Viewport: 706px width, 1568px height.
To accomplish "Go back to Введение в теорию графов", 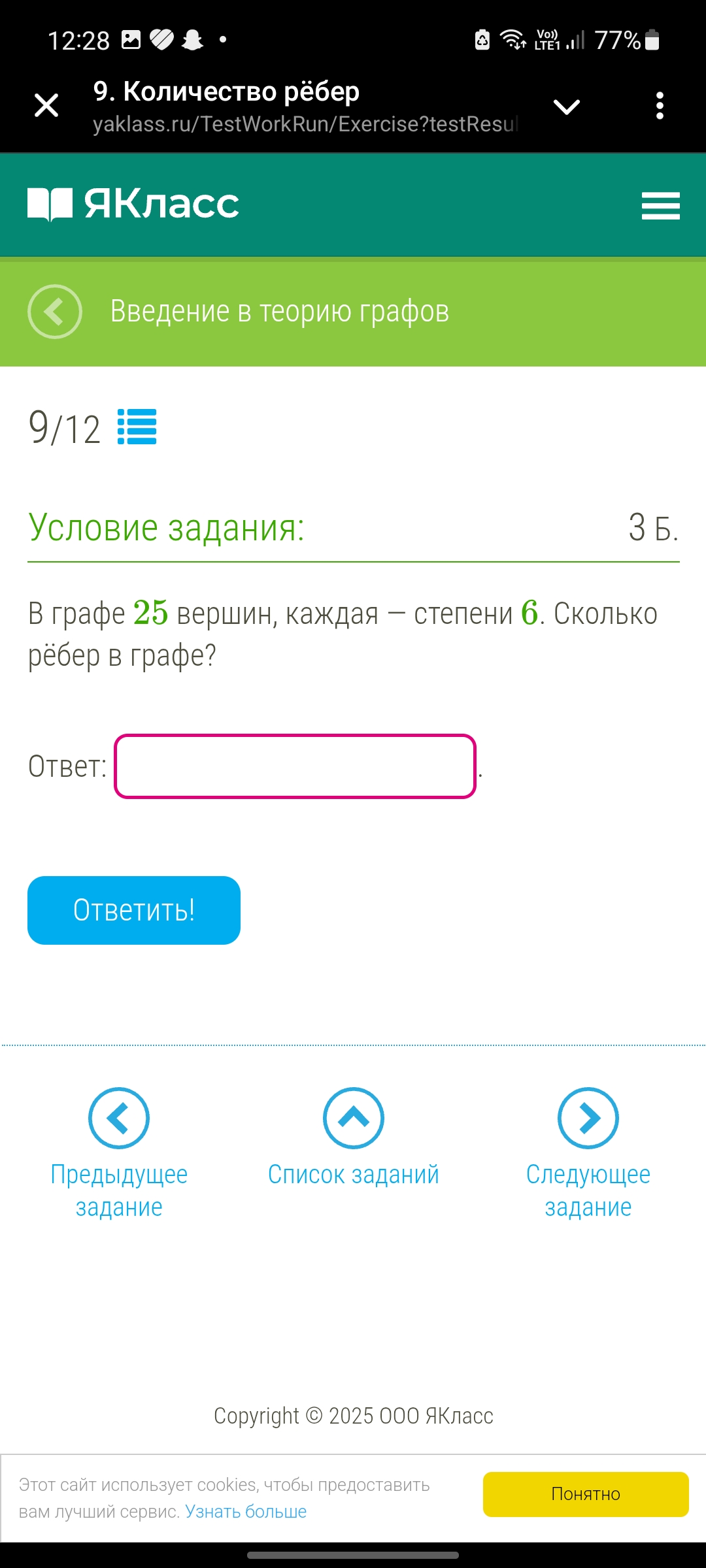I will tap(55, 312).
